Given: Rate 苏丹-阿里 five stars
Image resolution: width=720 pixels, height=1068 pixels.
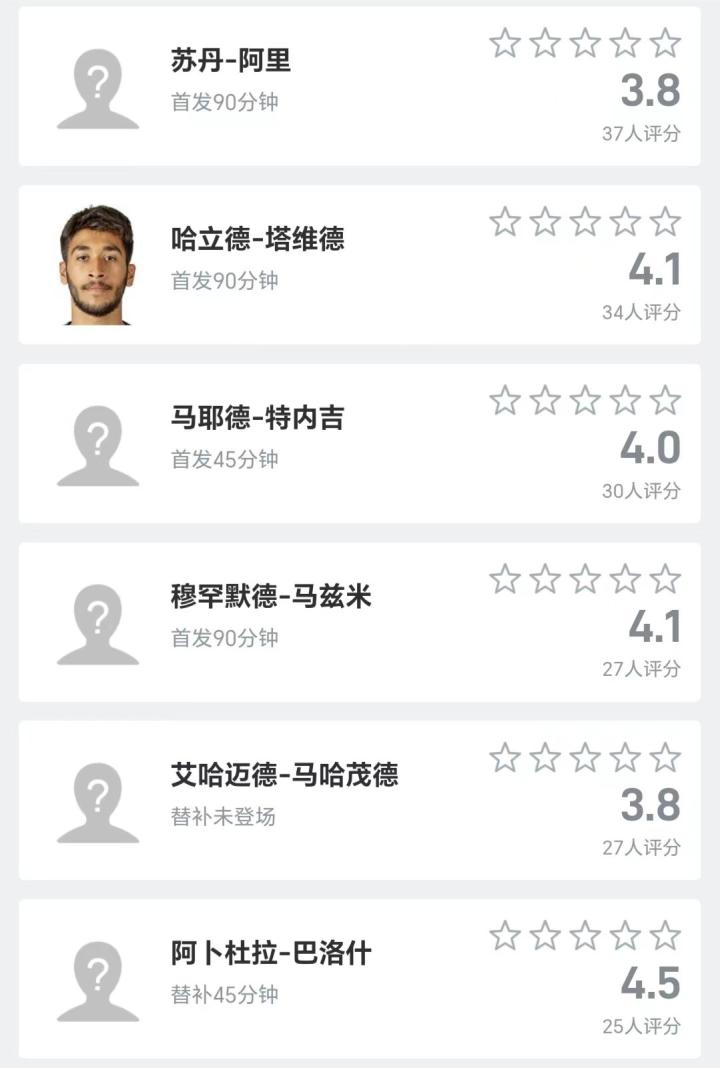Looking at the screenshot, I should click(x=665, y=43).
